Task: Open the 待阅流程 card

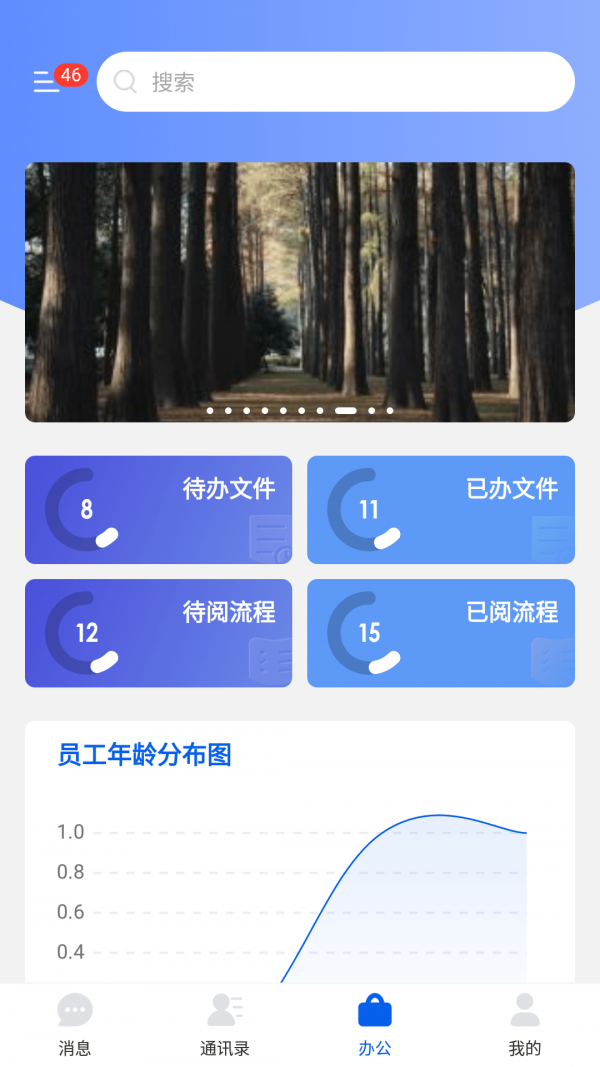Action: (x=159, y=633)
